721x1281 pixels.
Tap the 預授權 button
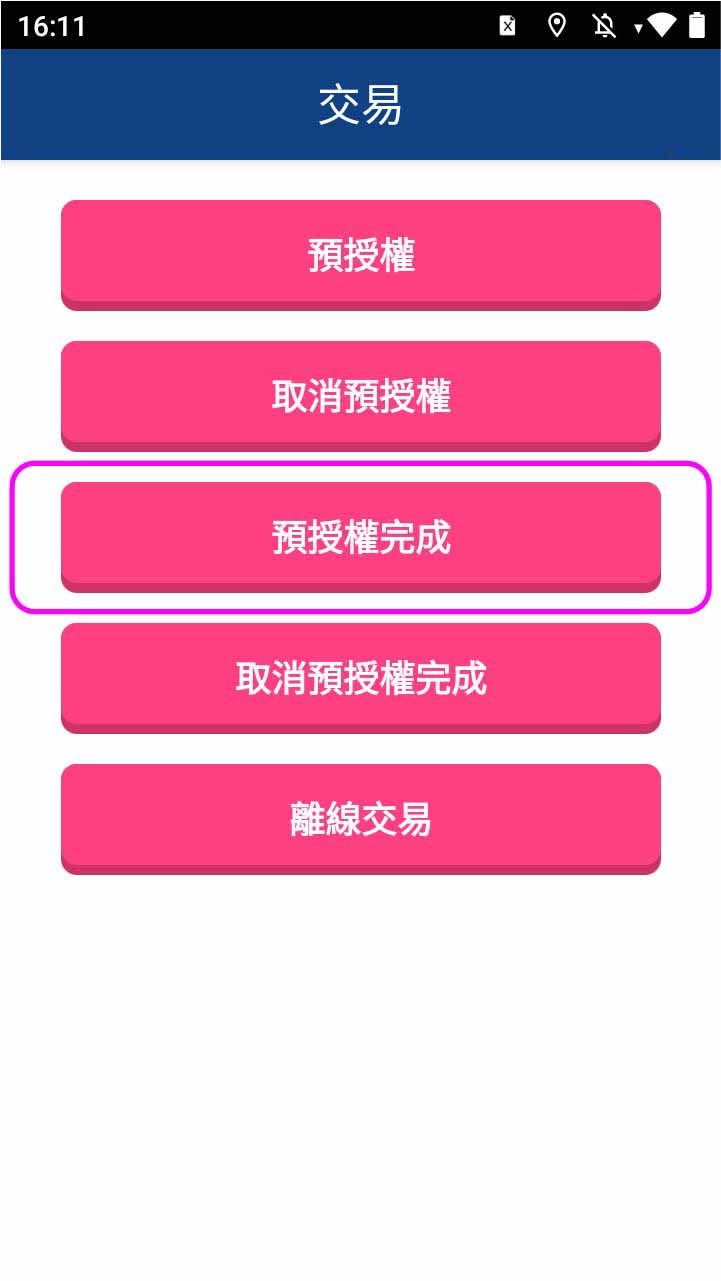360,255
